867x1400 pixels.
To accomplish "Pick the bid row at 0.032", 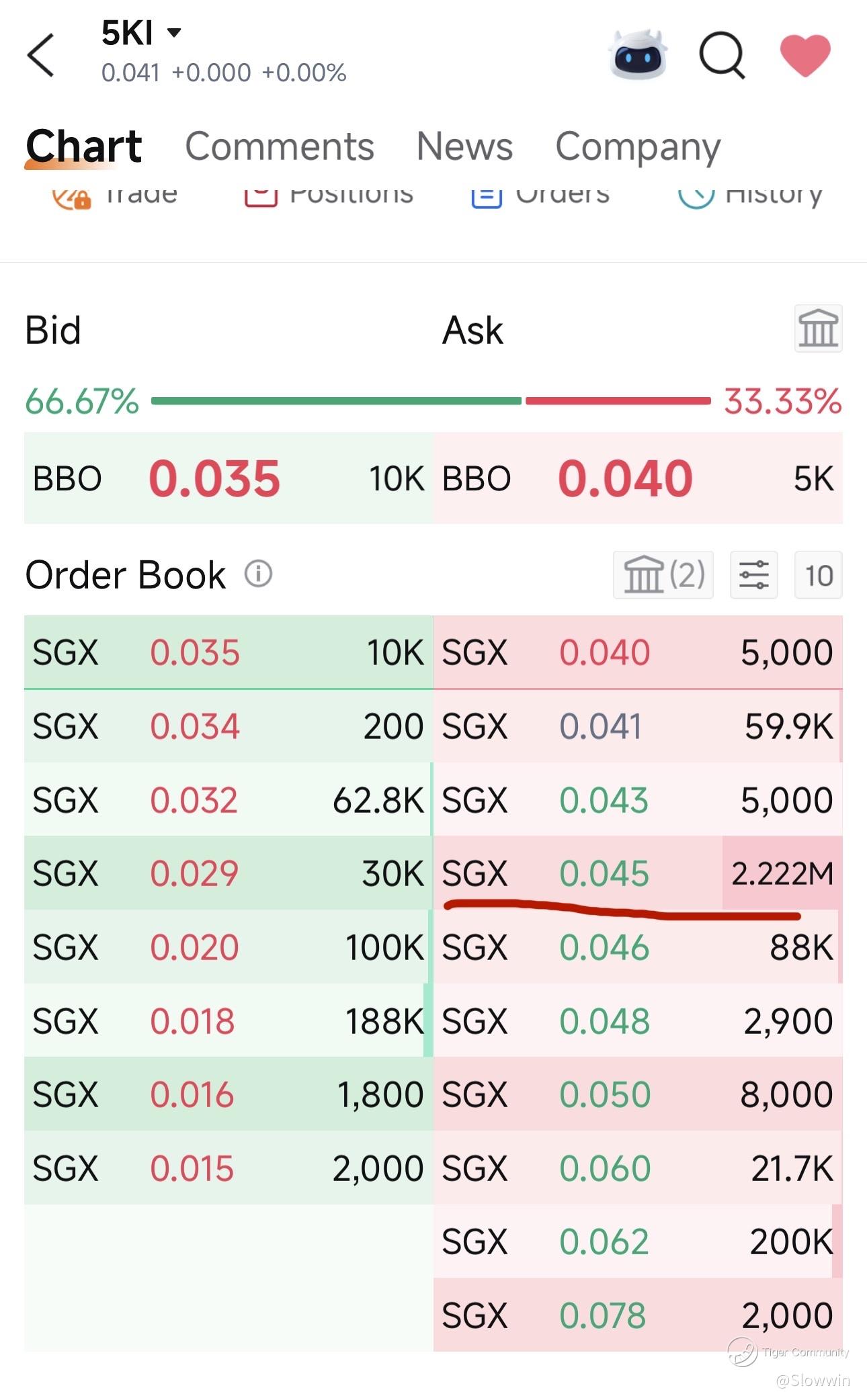I will 229,799.
